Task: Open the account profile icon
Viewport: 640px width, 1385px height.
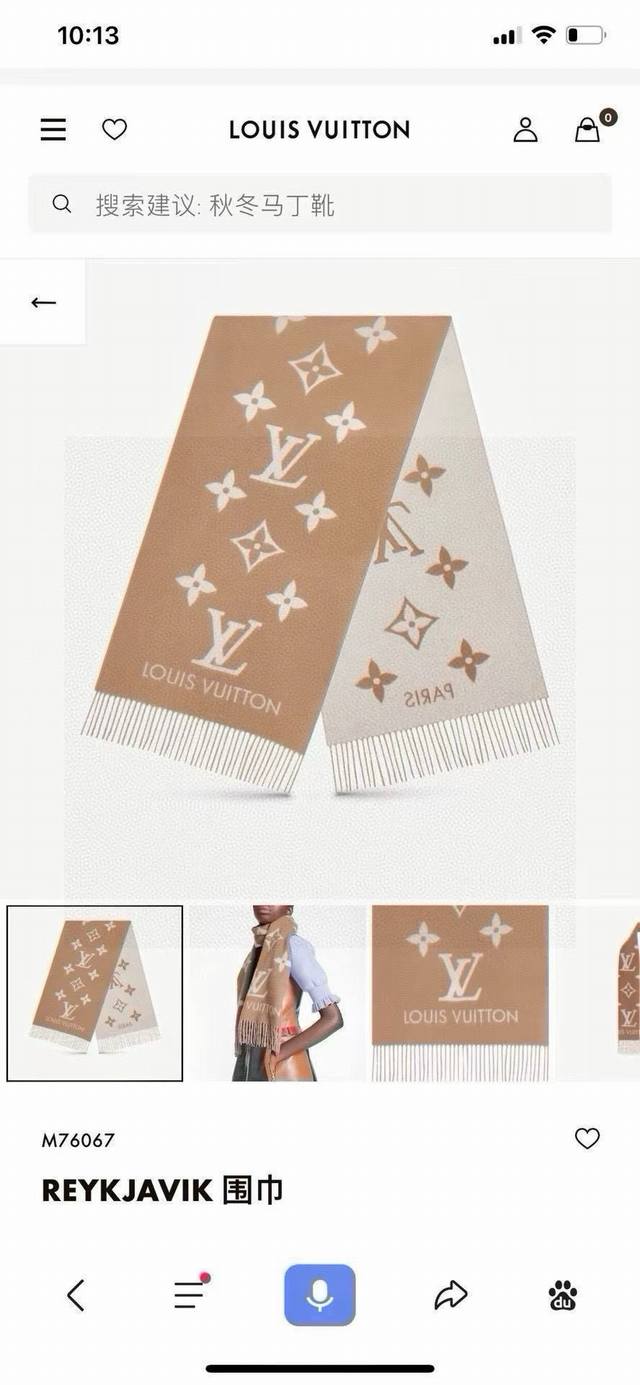Action: [x=525, y=129]
